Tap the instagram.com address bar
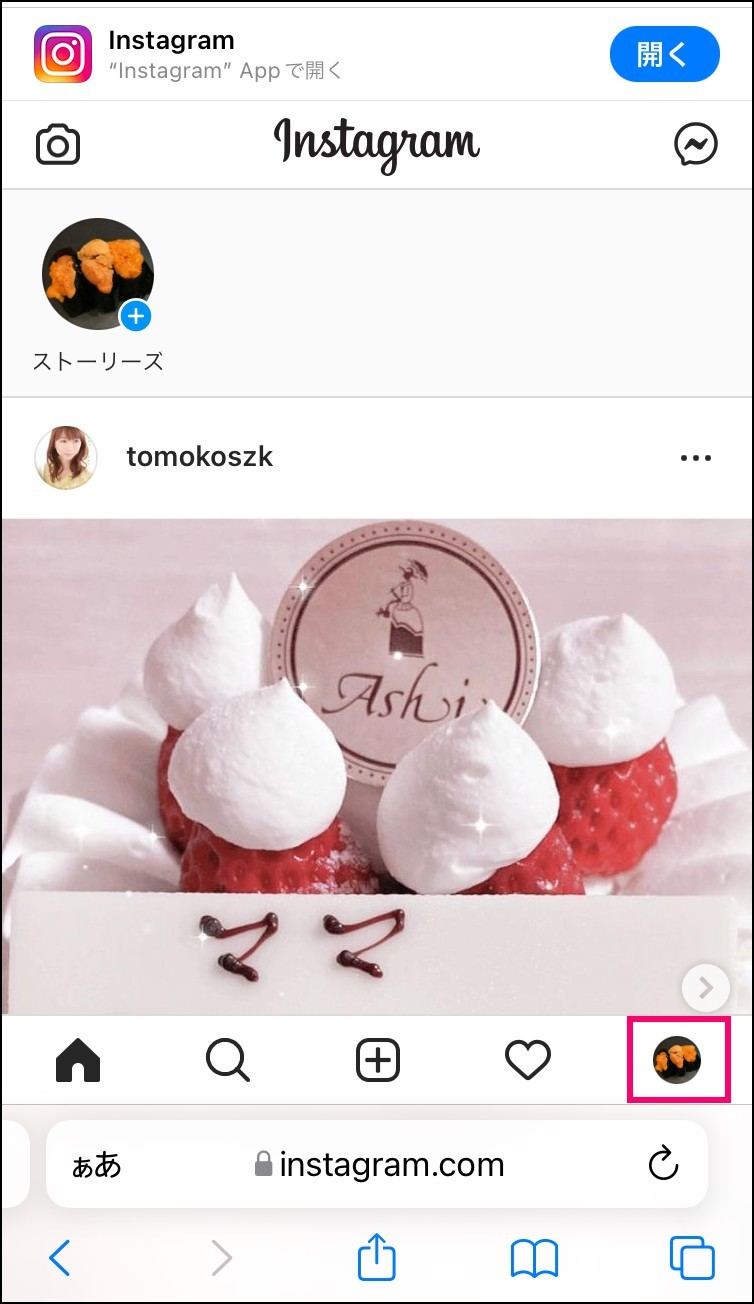Image resolution: width=754 pixels, height=1304 pixels. (377, 1164)
